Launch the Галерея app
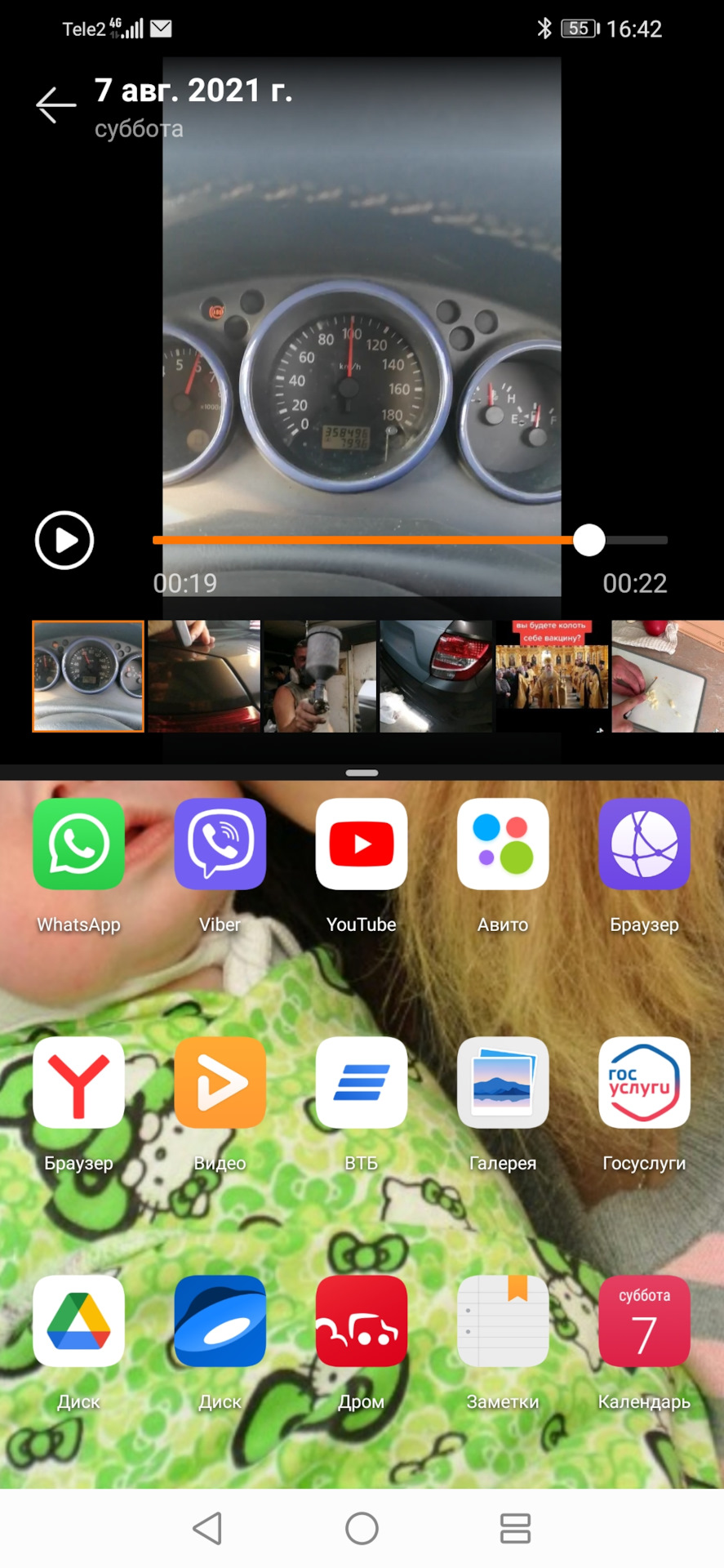Image resolution: width=724 pixels, height=1568 pixels. click(x=503, y=1083)
